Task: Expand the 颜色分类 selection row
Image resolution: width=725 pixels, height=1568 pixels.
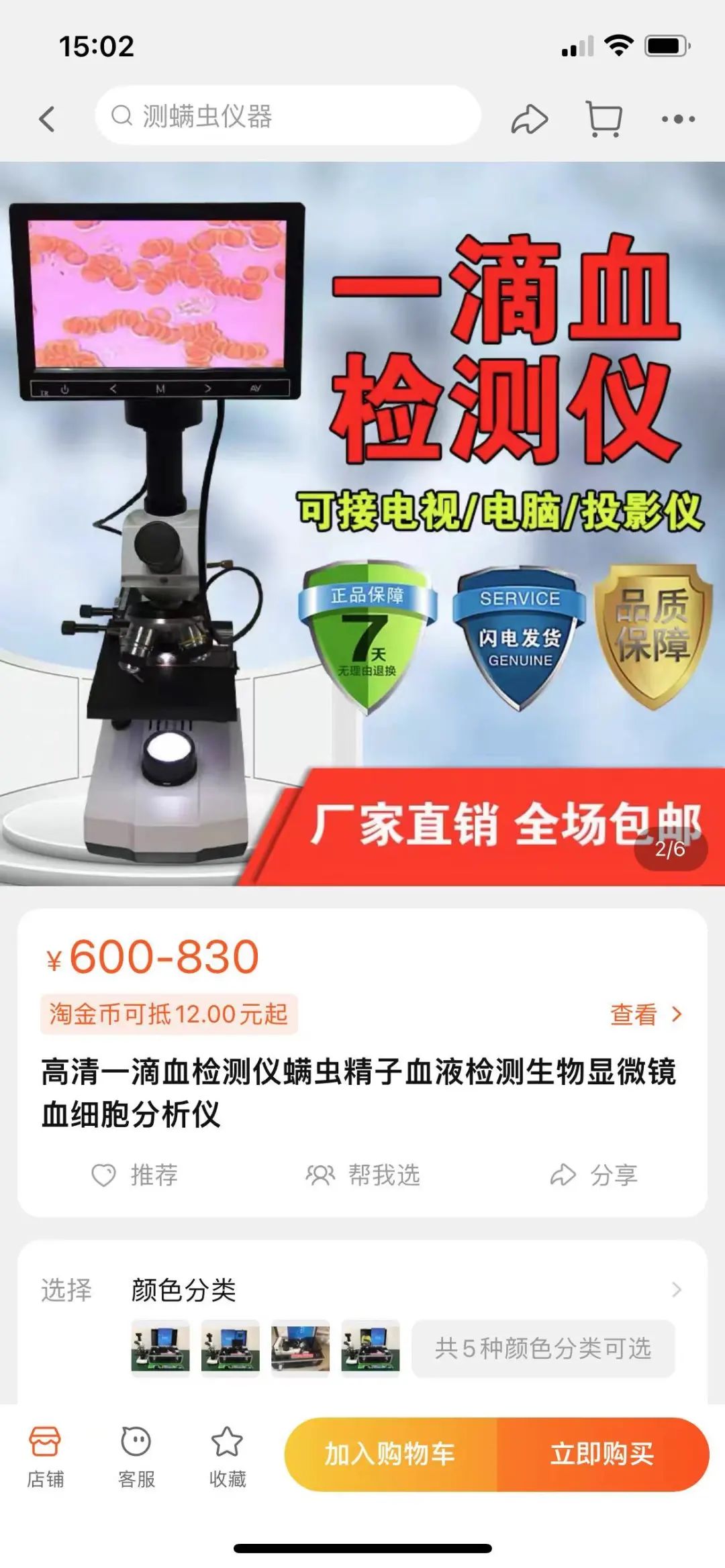Action: tap(675, 1290)
